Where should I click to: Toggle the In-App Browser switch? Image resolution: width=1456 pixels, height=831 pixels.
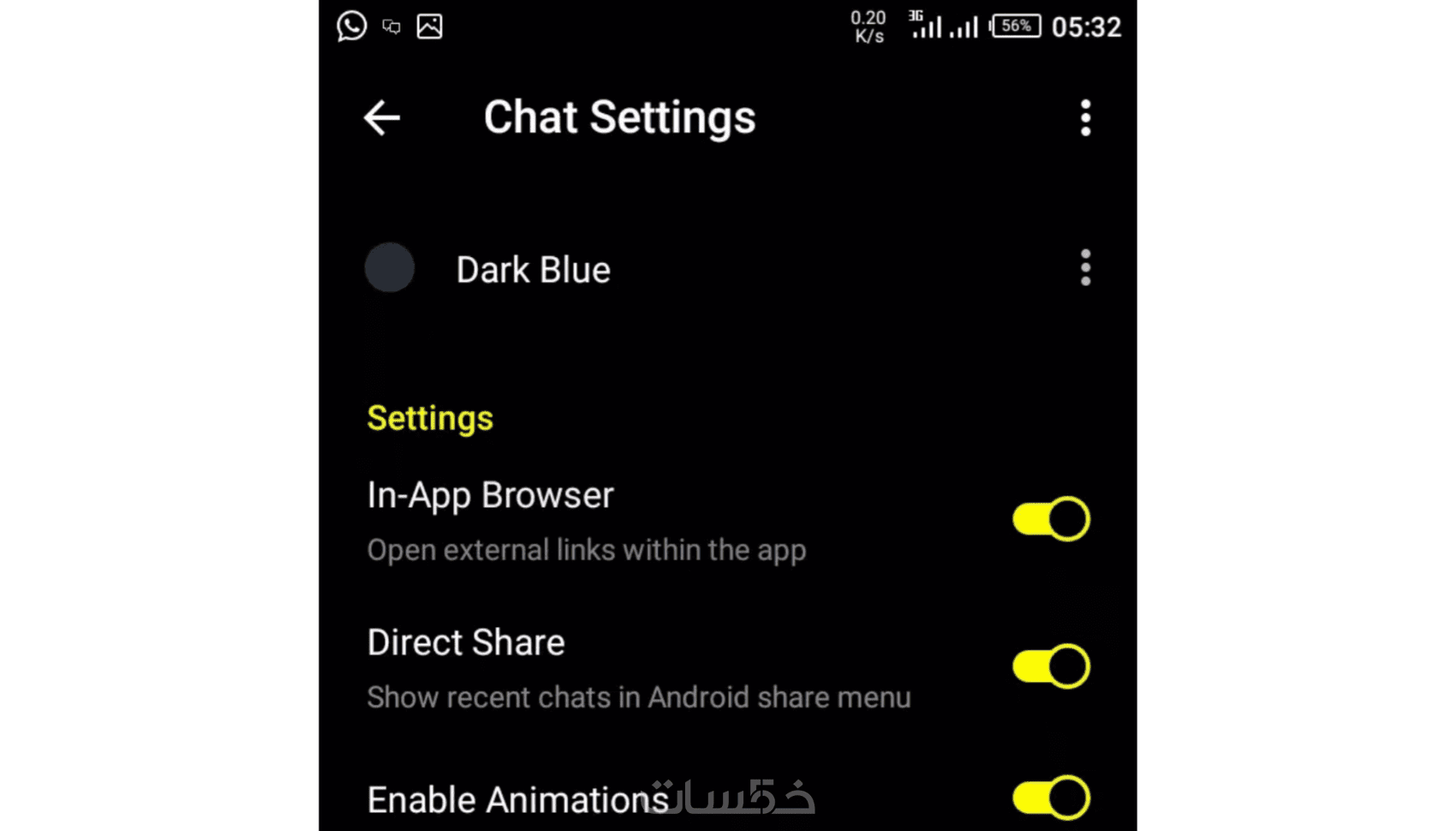(x=1050, y=519)
